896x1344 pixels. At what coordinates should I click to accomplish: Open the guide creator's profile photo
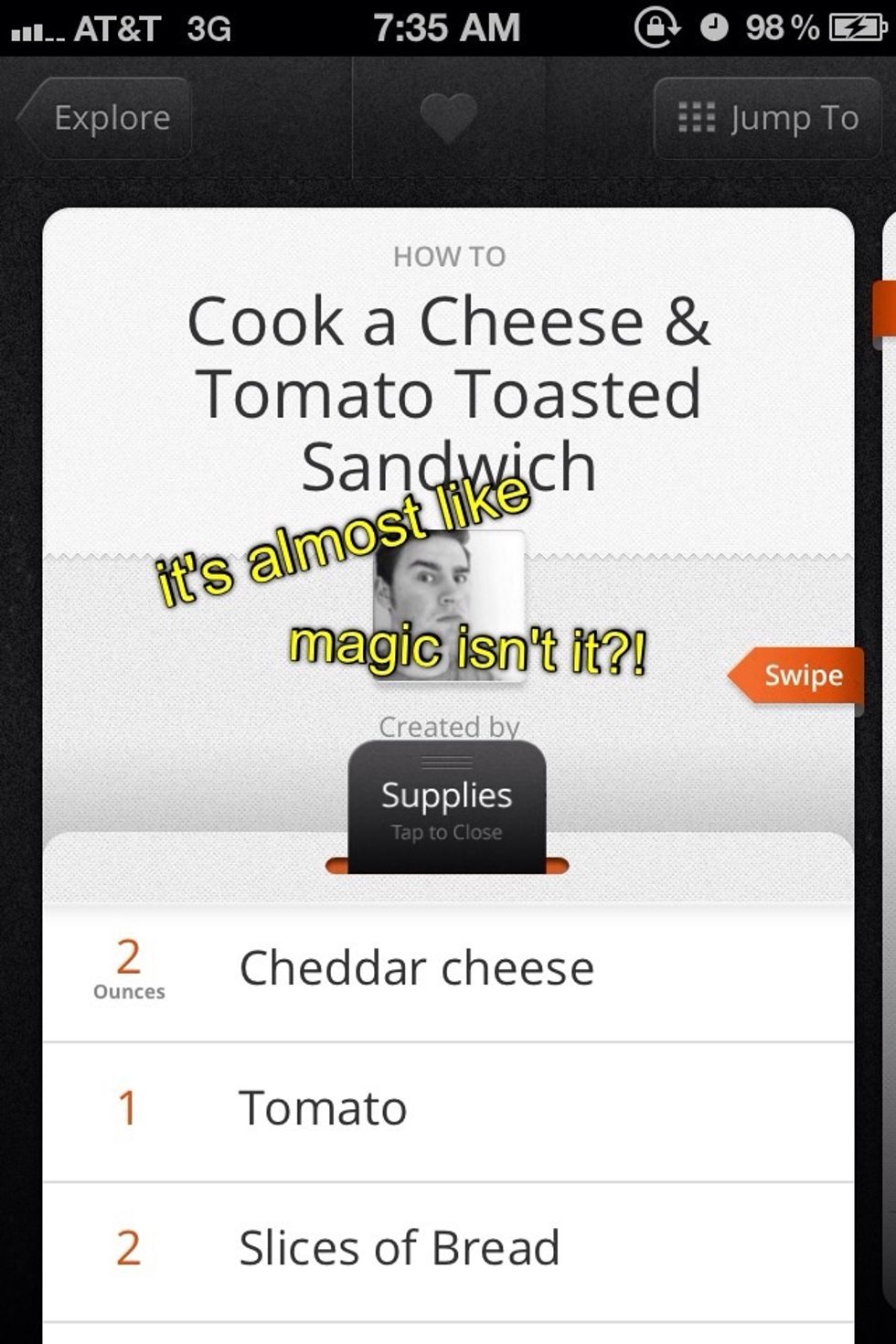[450, 604]
